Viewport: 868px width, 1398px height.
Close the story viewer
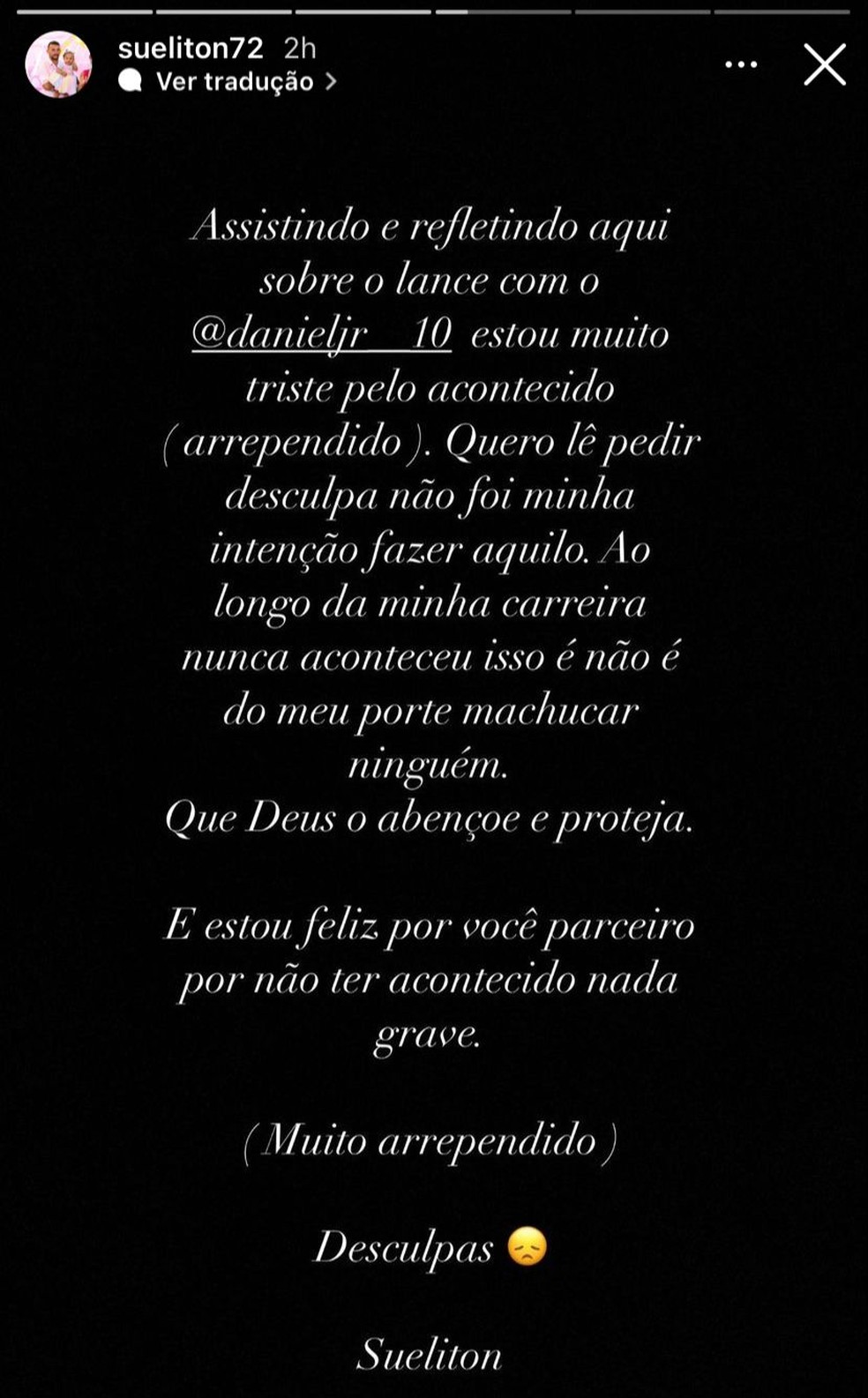pyautogui.click(x=825, y=64)
